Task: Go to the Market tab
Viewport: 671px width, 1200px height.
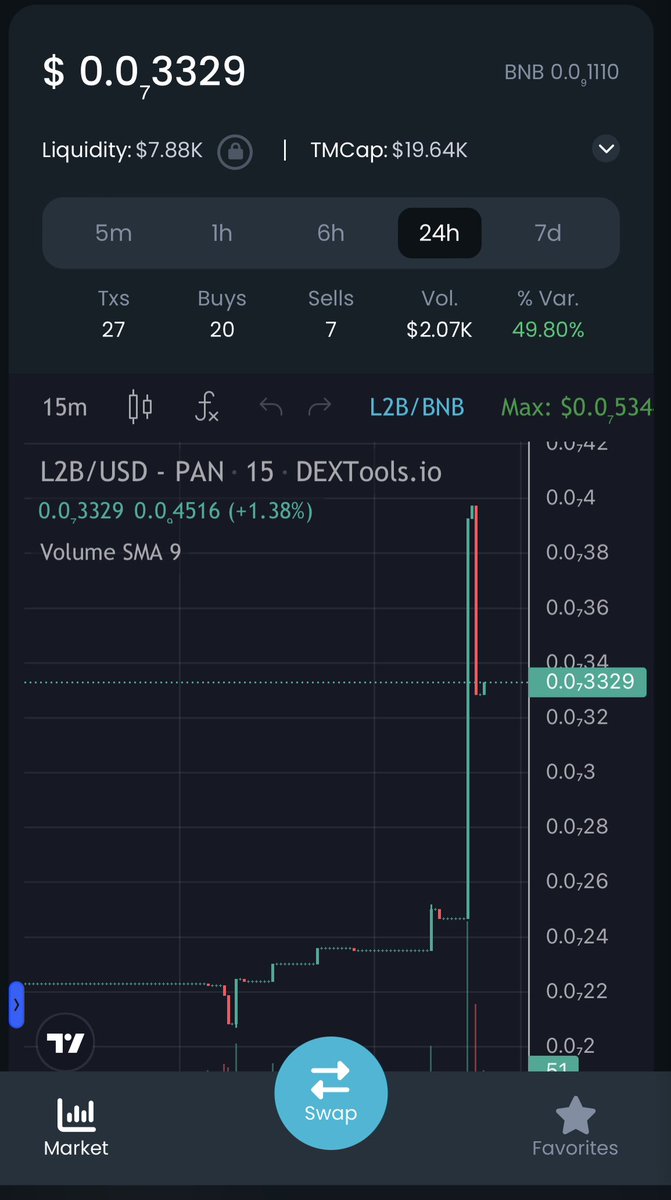Action: (x=76, y=1128)
